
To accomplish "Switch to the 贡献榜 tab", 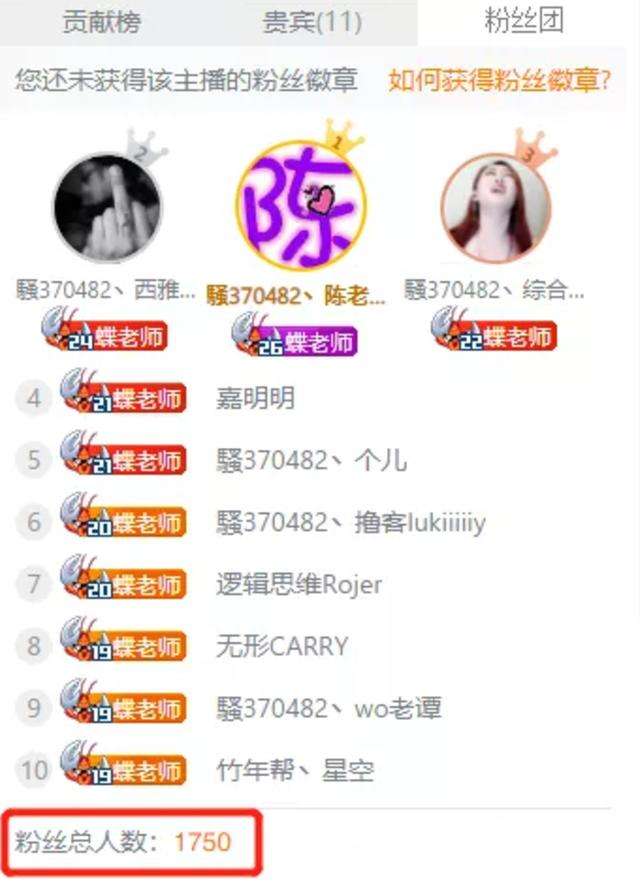I will pyautogui.click(x=101, y=20).
